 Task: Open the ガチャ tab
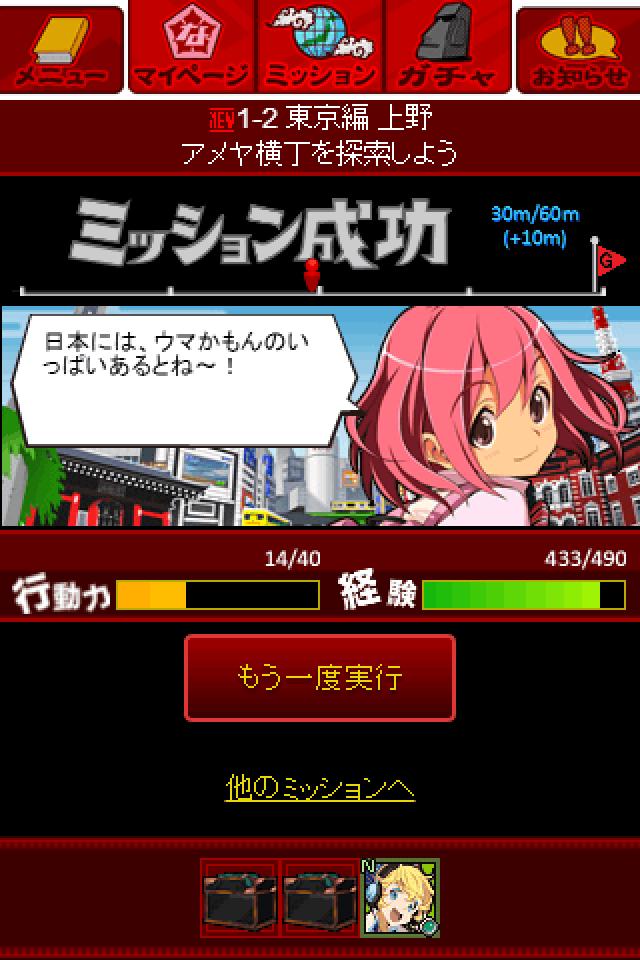click(x=447, y=48)
